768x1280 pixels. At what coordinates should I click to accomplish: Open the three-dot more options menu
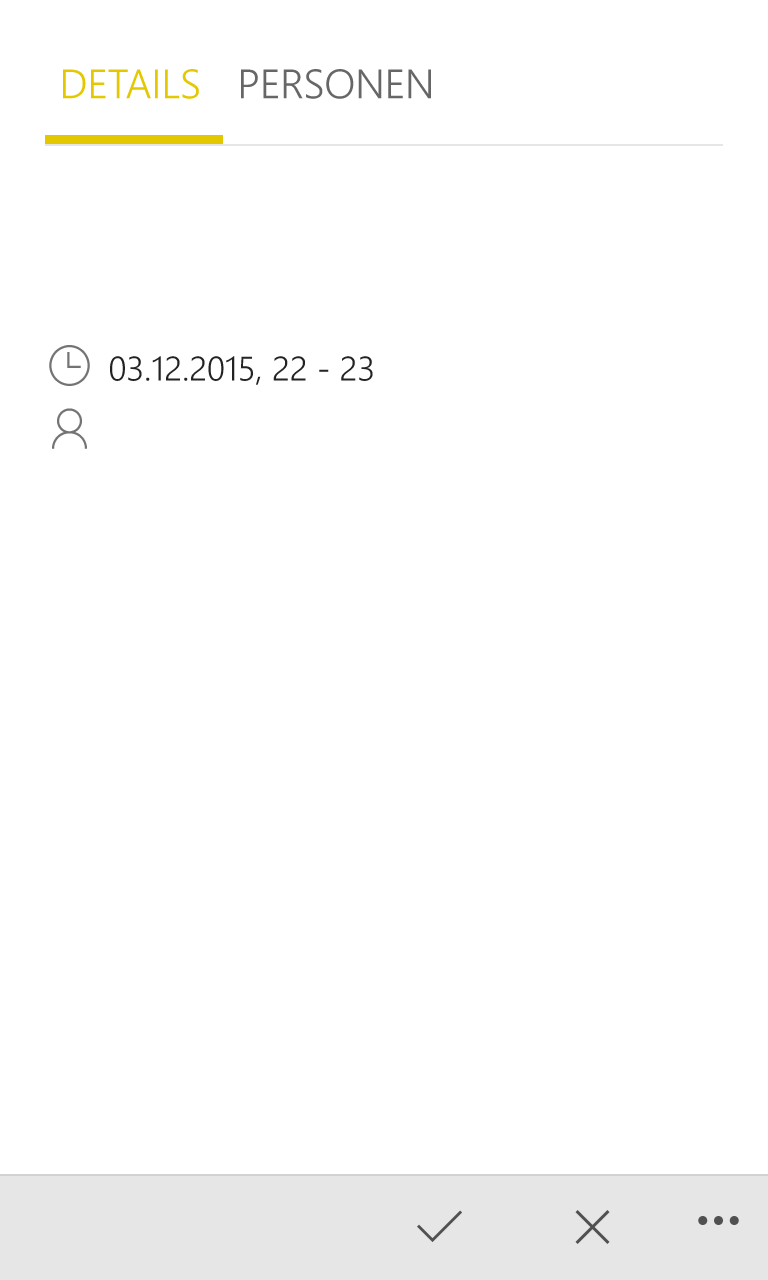tap(718, 1220)
